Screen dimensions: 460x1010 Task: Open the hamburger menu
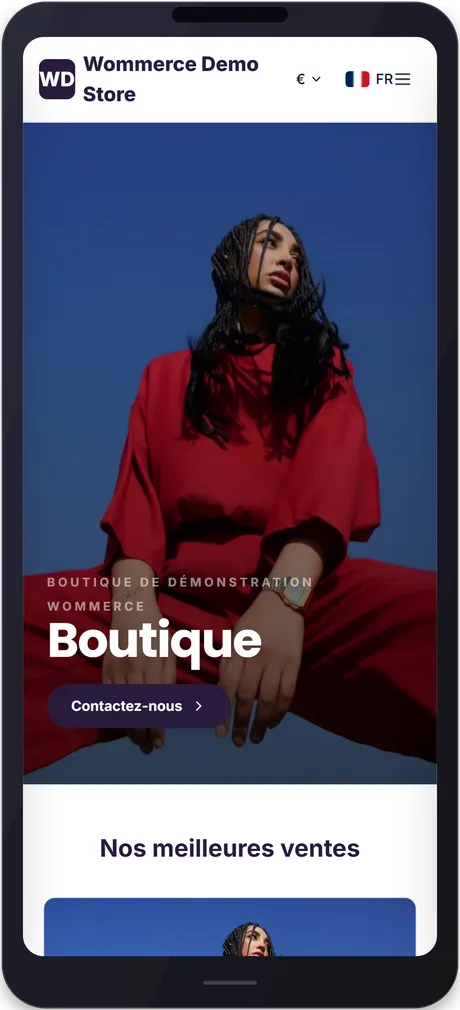pyautogui.click(x=403, y=79)
